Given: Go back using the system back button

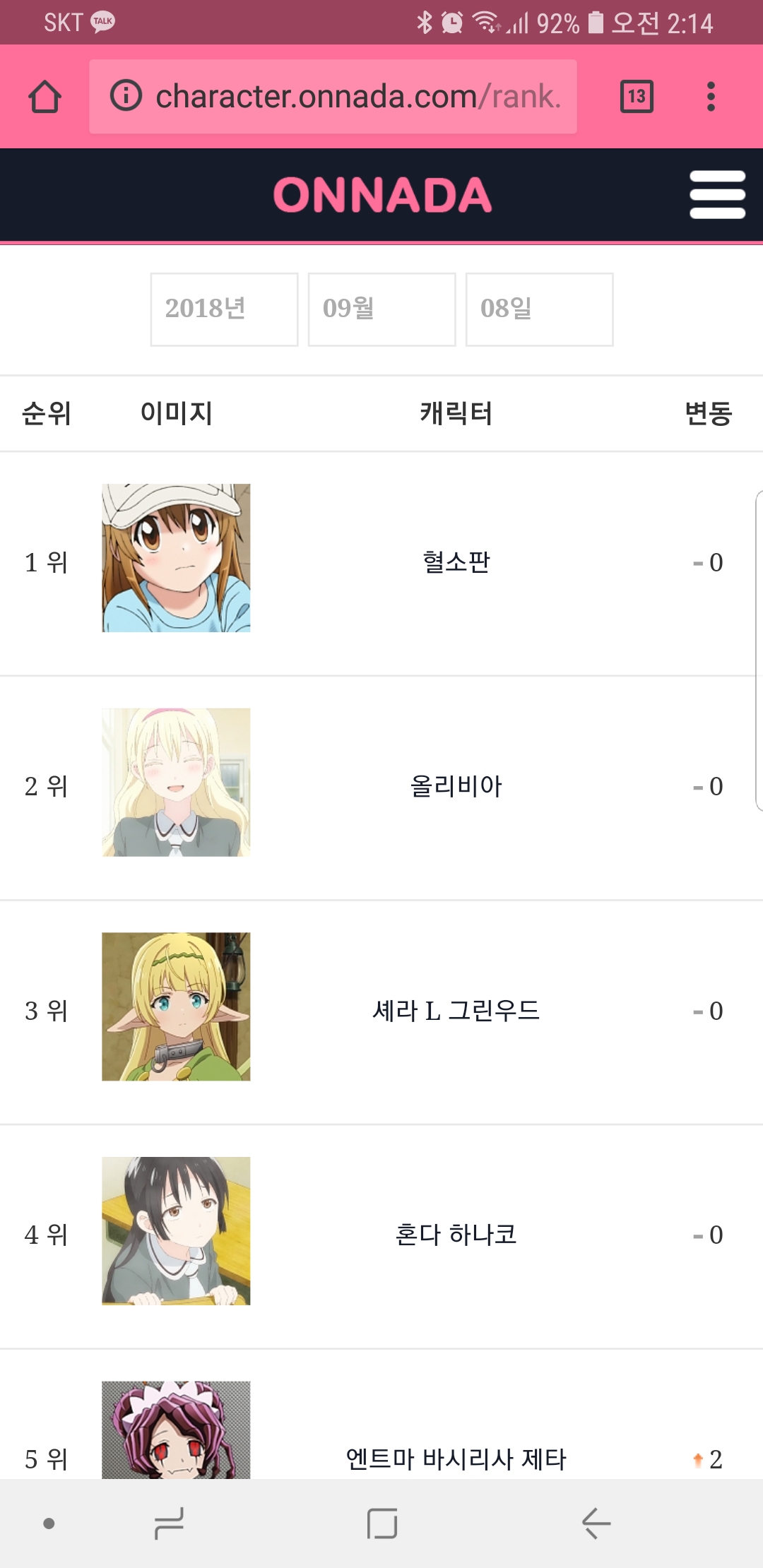Looking at the screenshot, I should [596, 1524].
